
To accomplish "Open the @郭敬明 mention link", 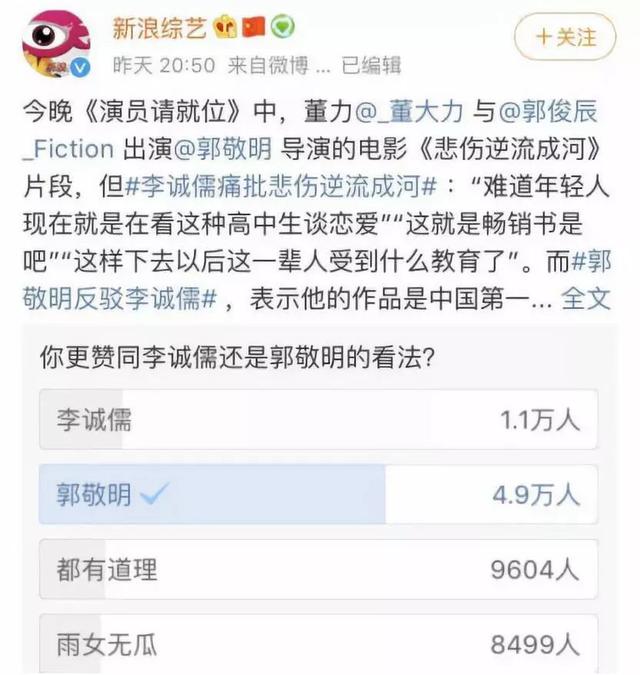I will coord(222,149).
